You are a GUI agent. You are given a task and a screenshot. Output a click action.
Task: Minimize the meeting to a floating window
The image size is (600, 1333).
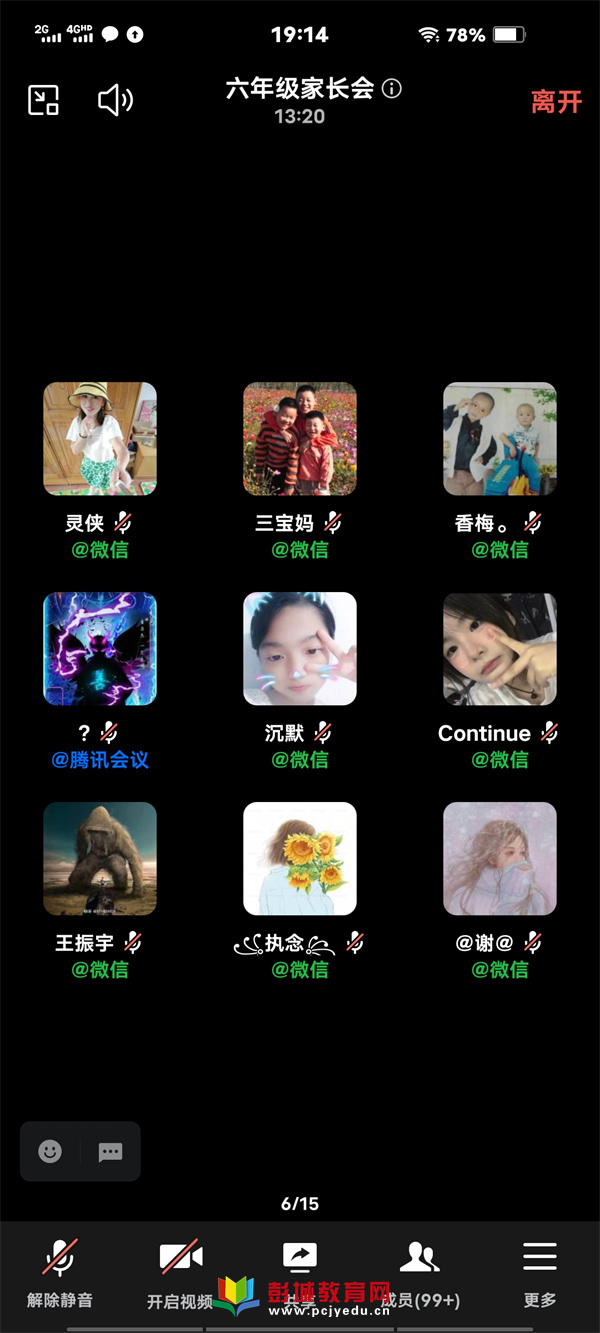43,100
